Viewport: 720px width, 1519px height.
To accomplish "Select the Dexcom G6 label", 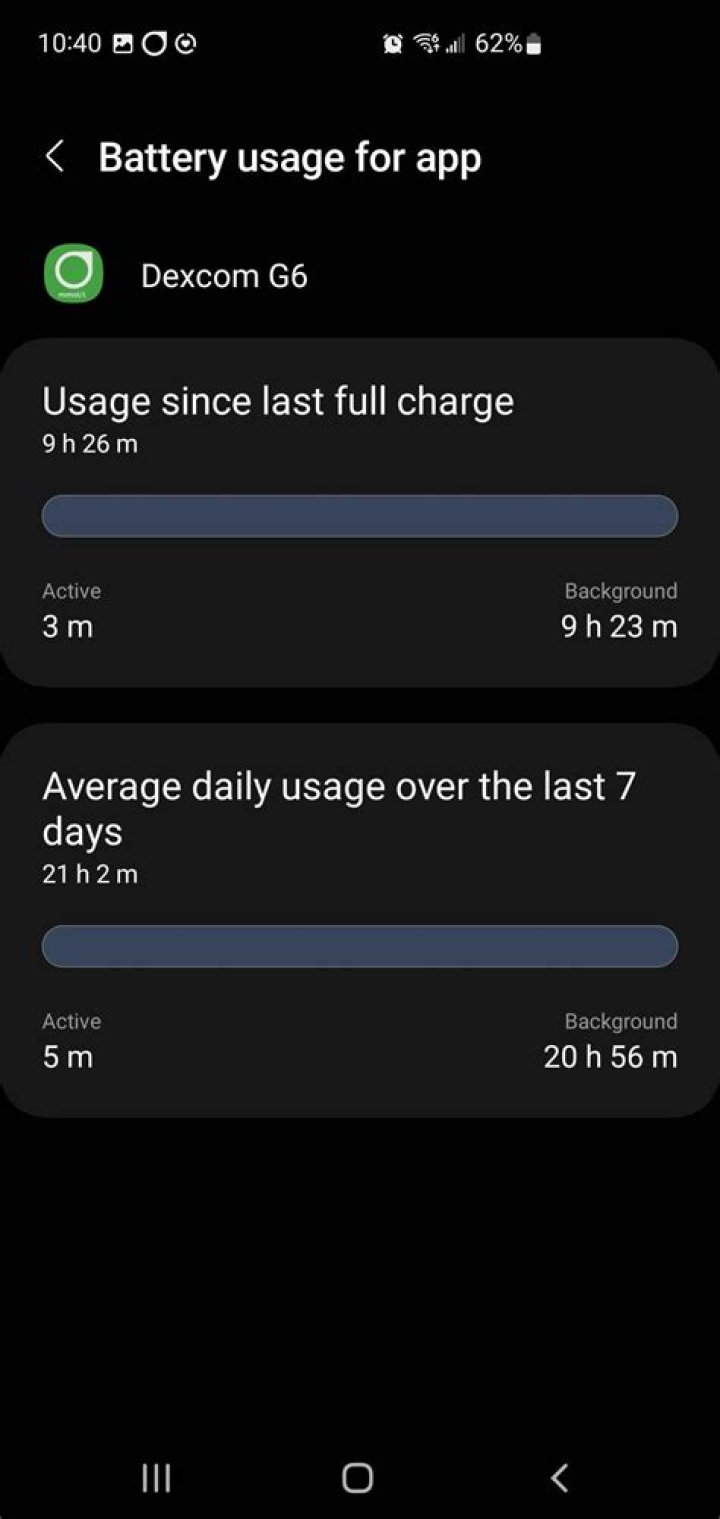I will coord(225,275).
